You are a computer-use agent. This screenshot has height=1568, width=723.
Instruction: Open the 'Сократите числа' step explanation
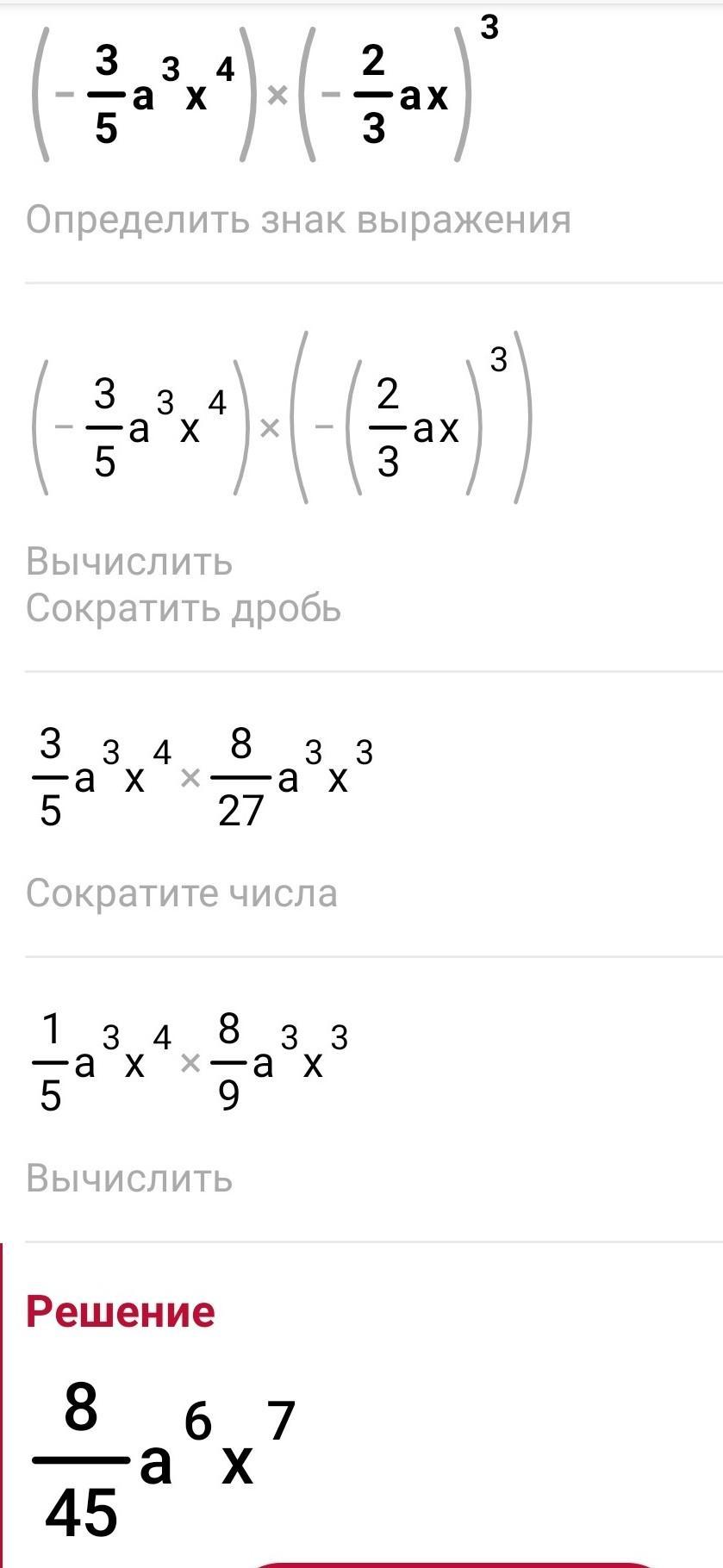tap(182, 893)
